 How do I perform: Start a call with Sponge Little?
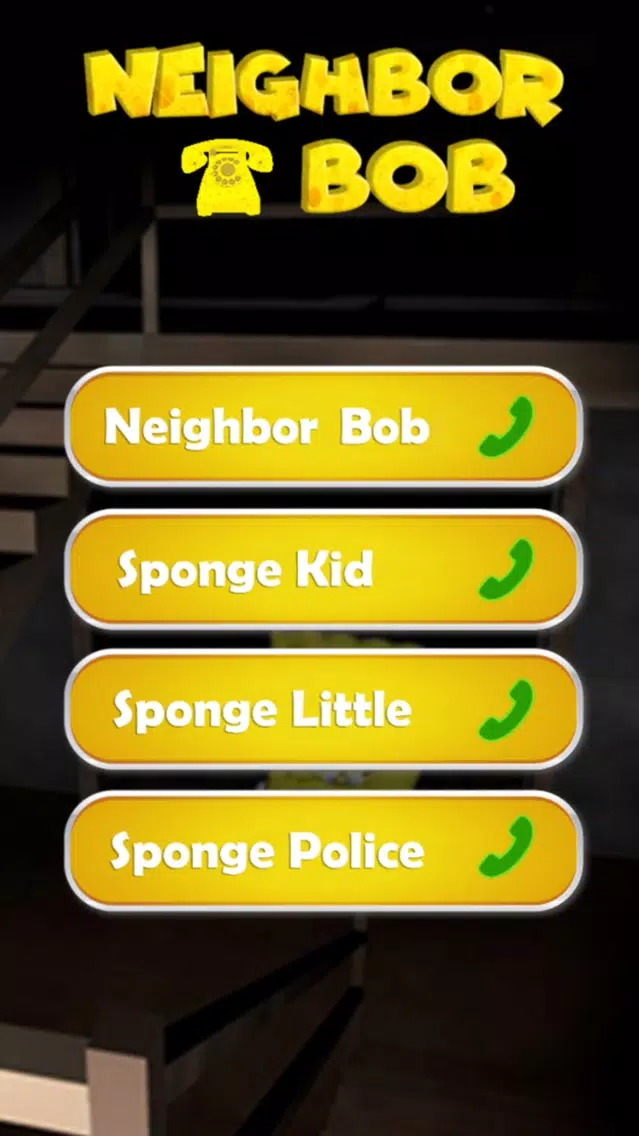click(323, 710)
